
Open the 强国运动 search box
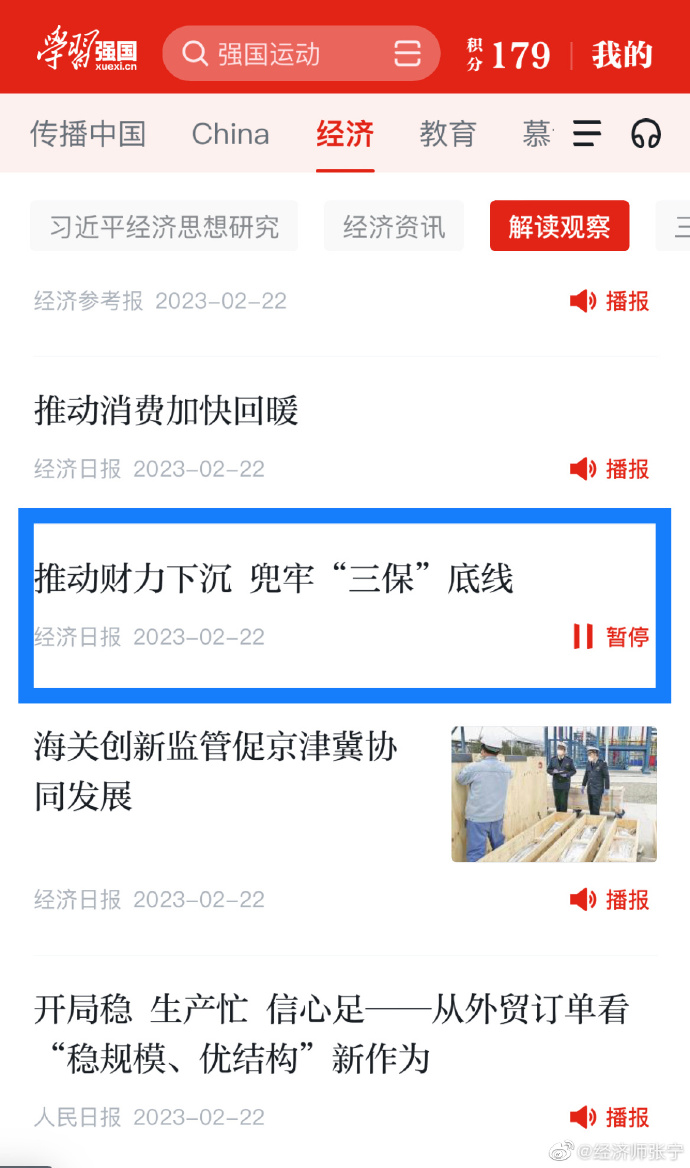pos(270,54)
